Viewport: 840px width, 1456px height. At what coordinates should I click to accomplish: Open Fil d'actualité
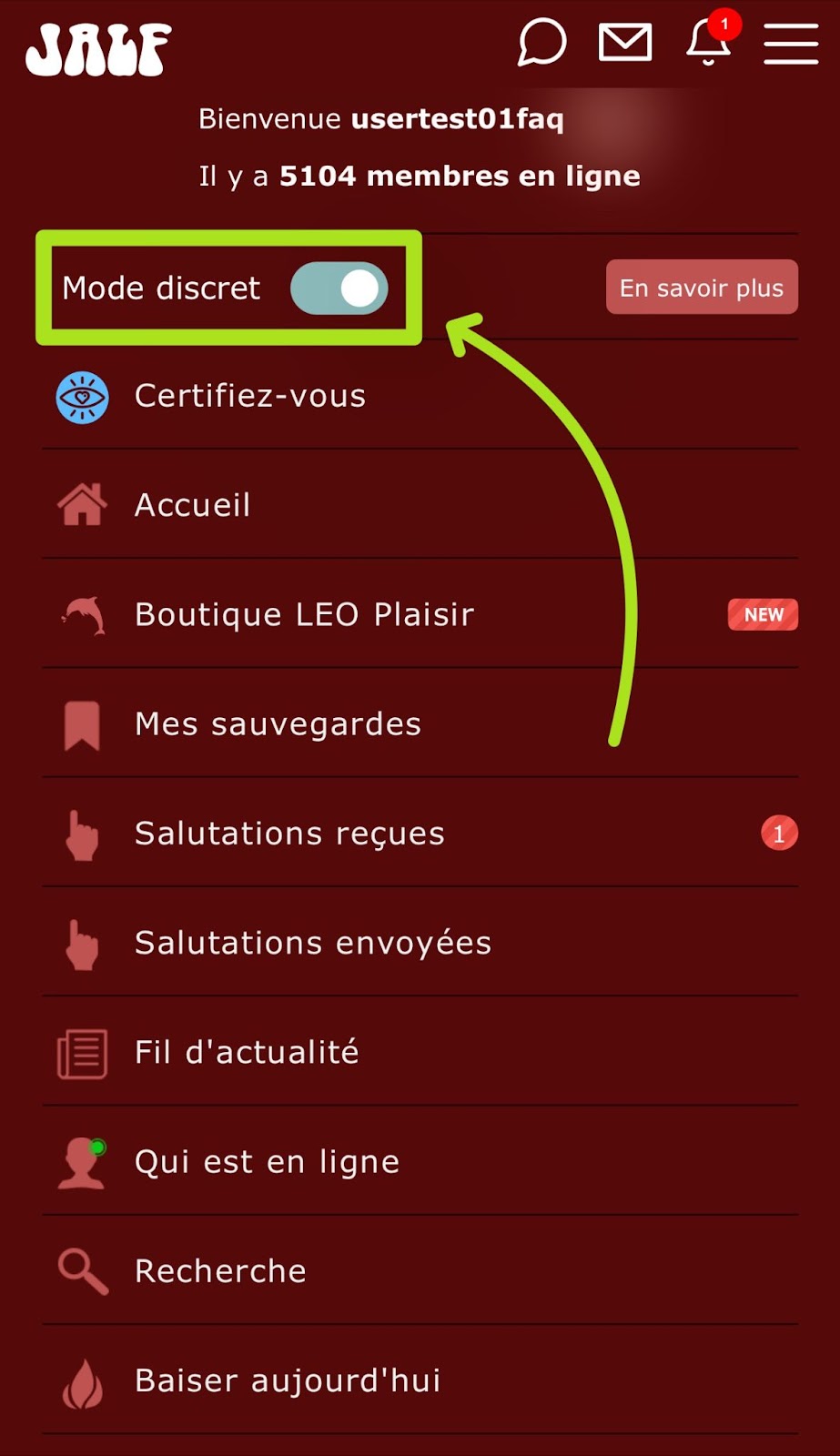click(x=420, y=1052)
